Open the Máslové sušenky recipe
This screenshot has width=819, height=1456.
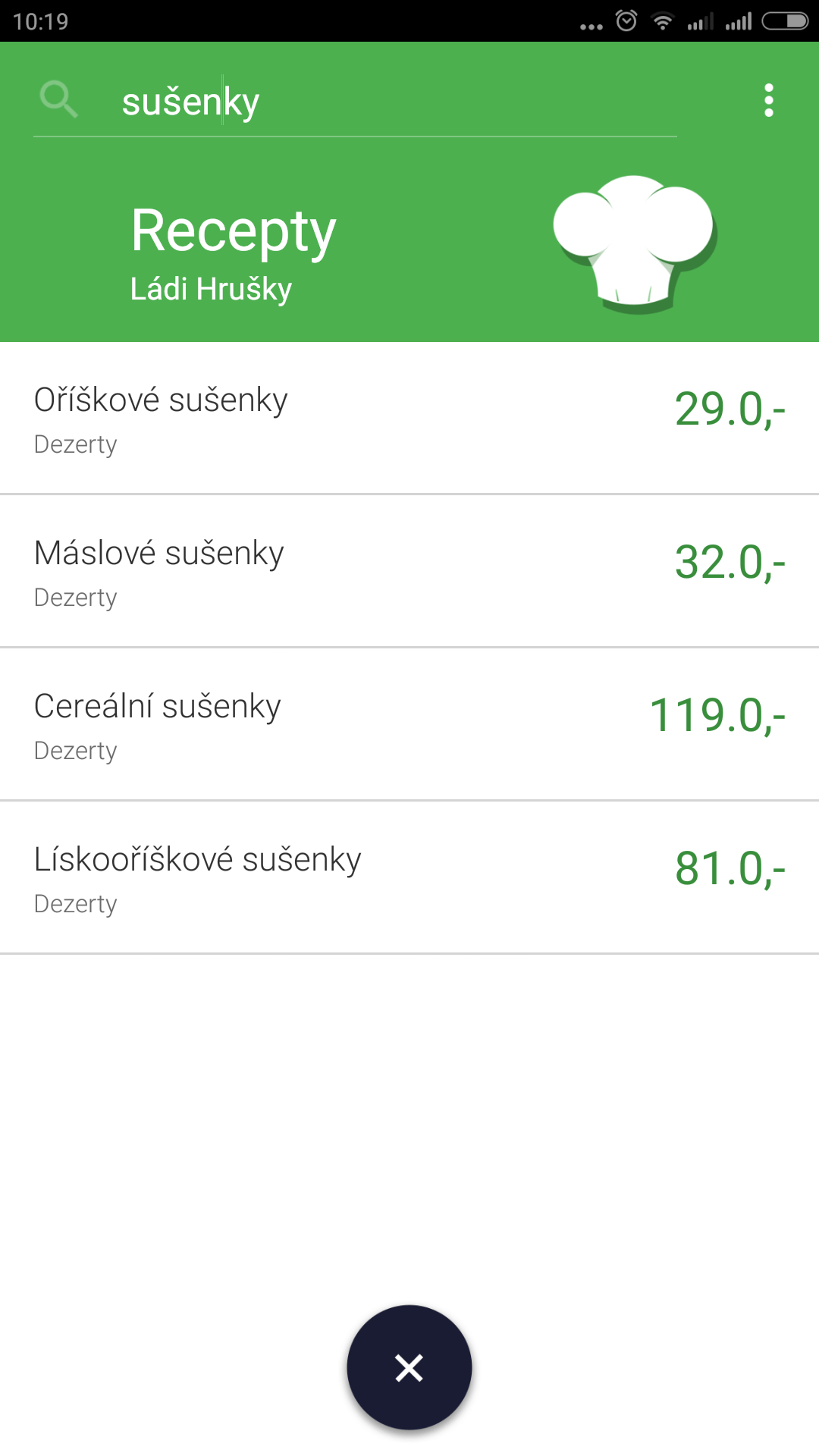[x=409, y=572]
